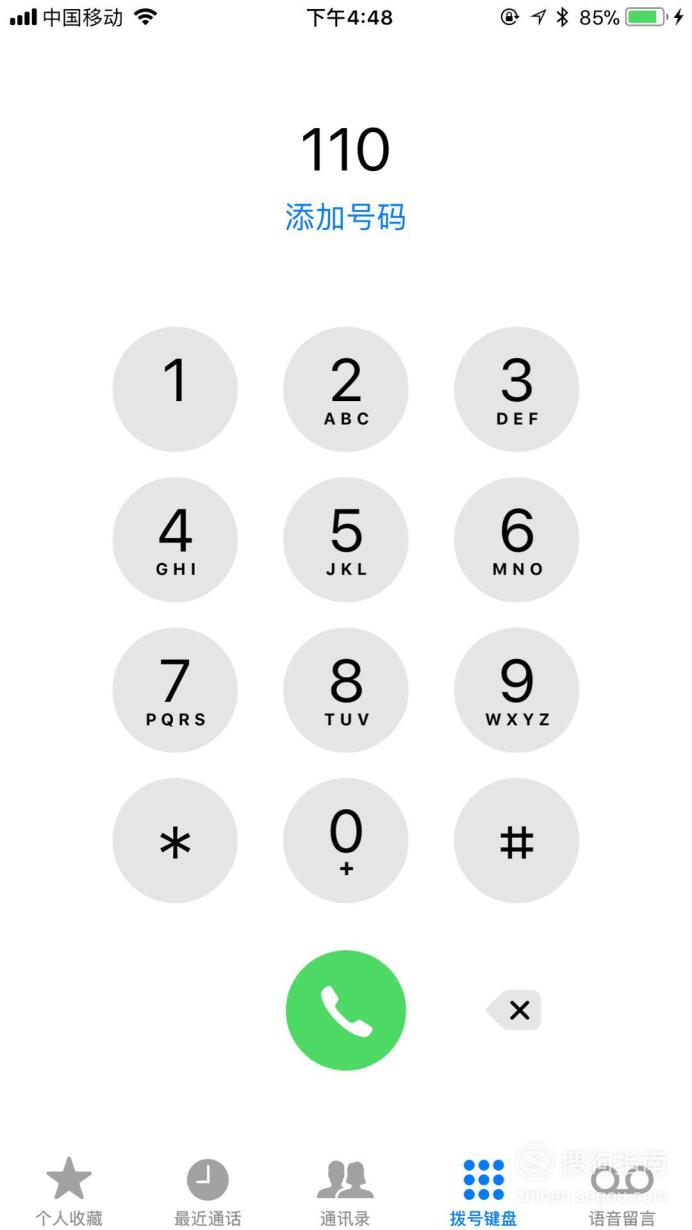Switch to the 个人收藏 tab
Image resolution: width=692 pixels, height=1230 pixels.
pyautogui.click(x=69, y=1192)
